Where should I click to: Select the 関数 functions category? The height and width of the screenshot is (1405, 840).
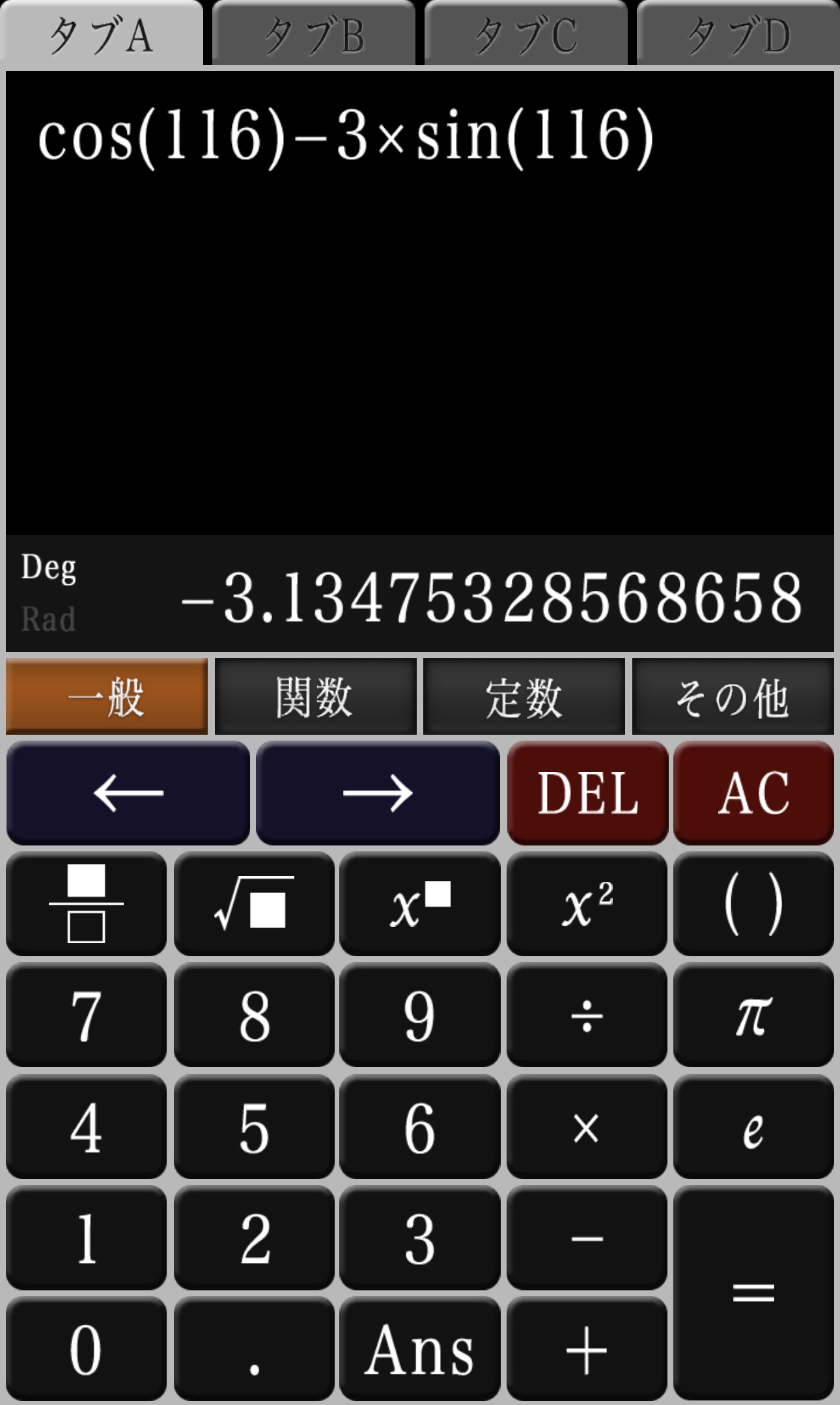click(315, 696)
